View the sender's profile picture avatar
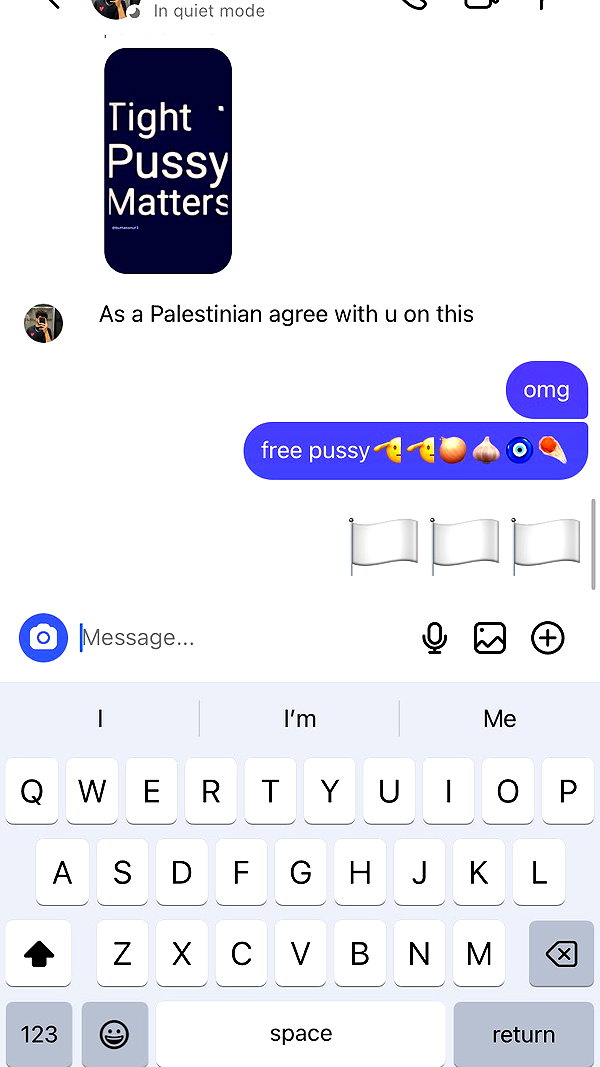The width and height of the screenshot is (600, 1067). pos(44,323)
